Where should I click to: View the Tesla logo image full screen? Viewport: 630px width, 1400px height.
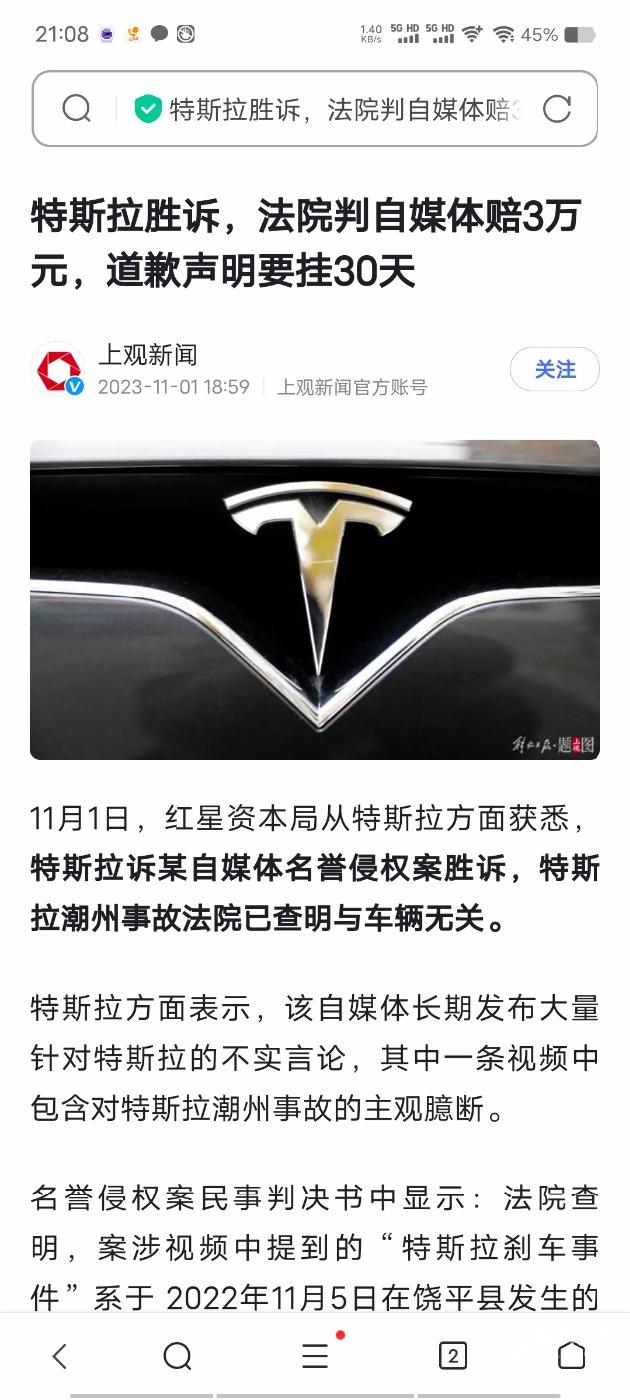click(314, 599)
